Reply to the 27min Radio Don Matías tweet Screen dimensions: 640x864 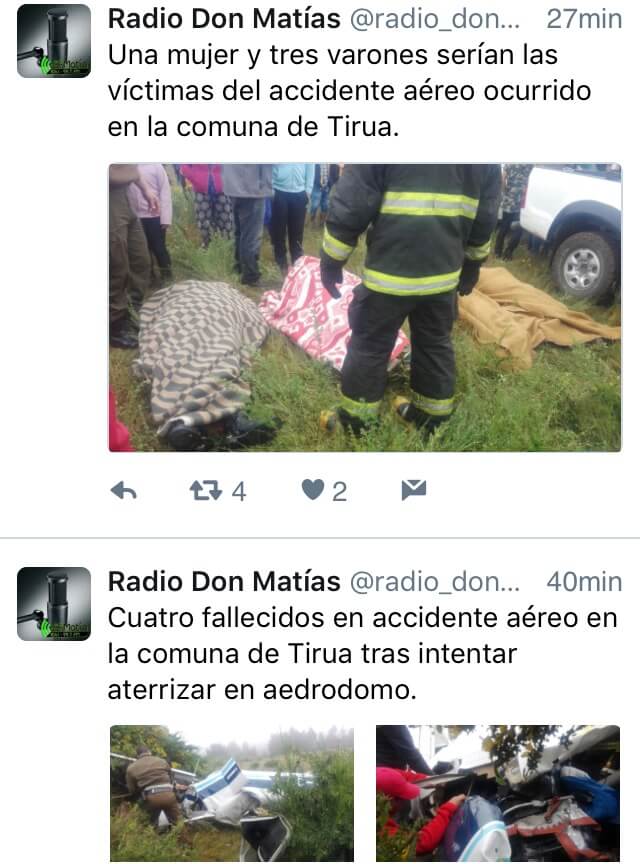(x=124, y=490)
